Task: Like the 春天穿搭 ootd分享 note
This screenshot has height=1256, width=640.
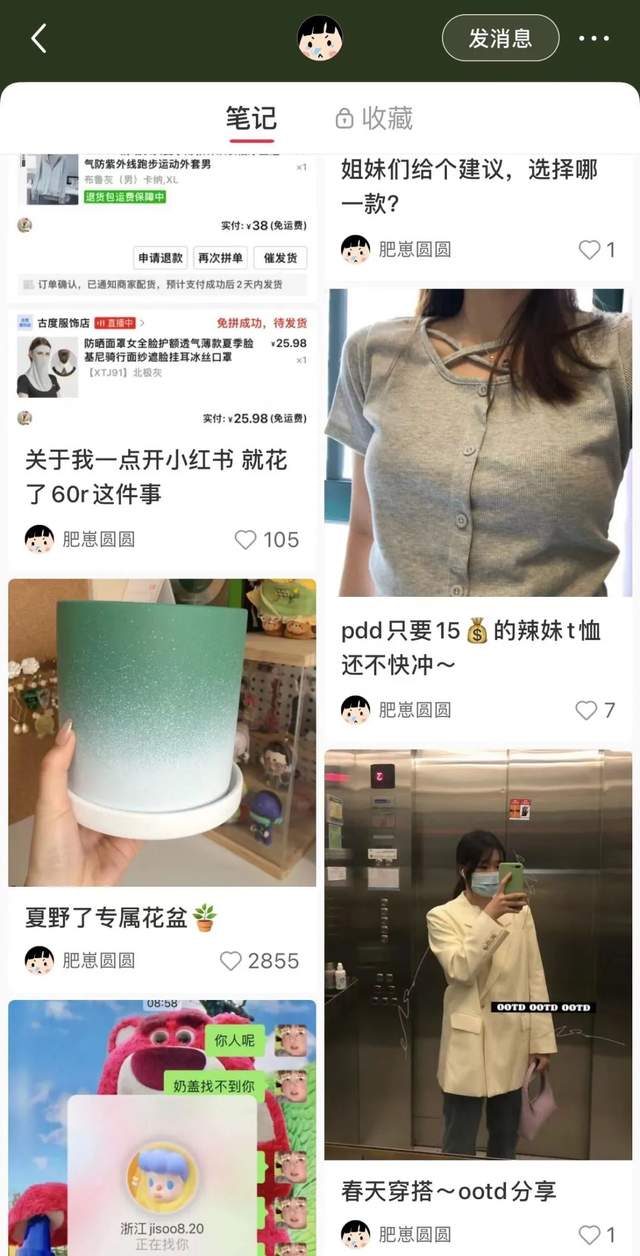Action: tap(590, 1235)
